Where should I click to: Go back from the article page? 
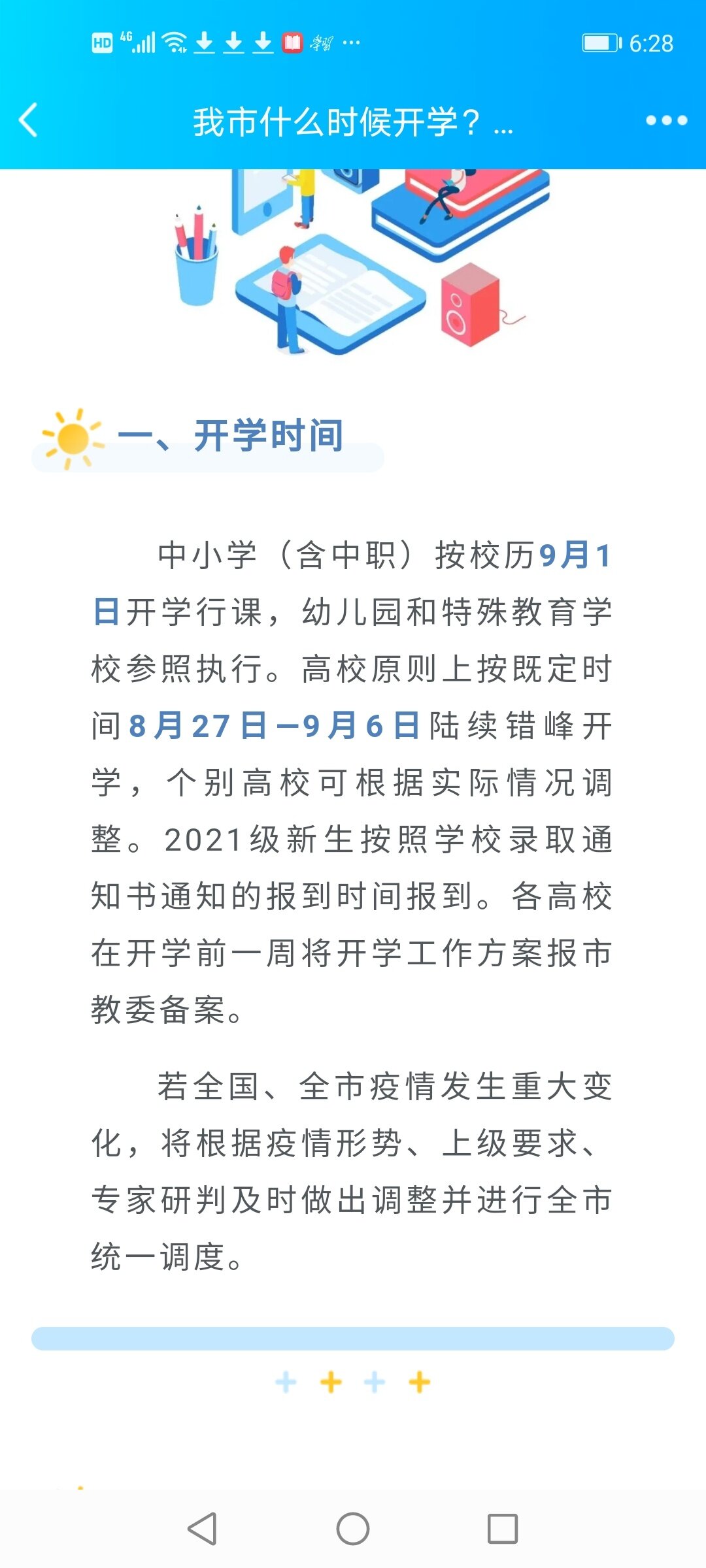point(29,120)
